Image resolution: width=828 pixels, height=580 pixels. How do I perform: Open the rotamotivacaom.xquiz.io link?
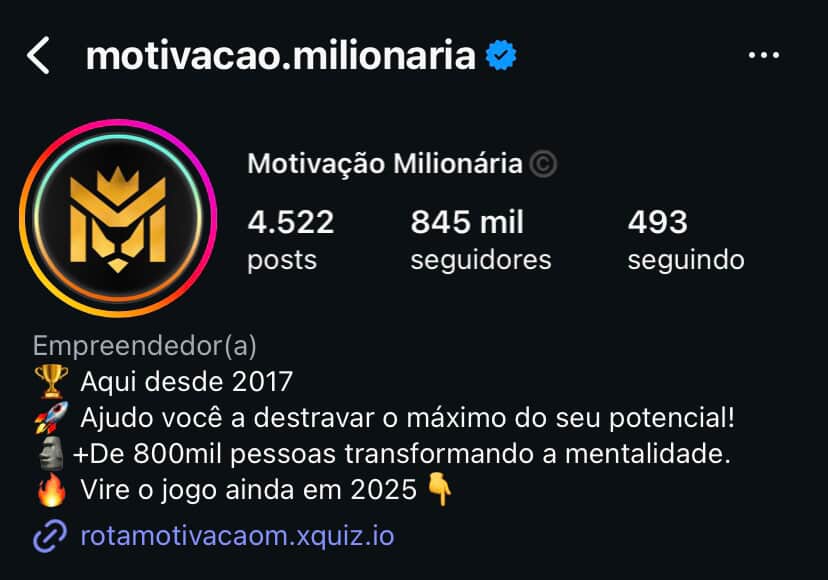tap(237, 536)
